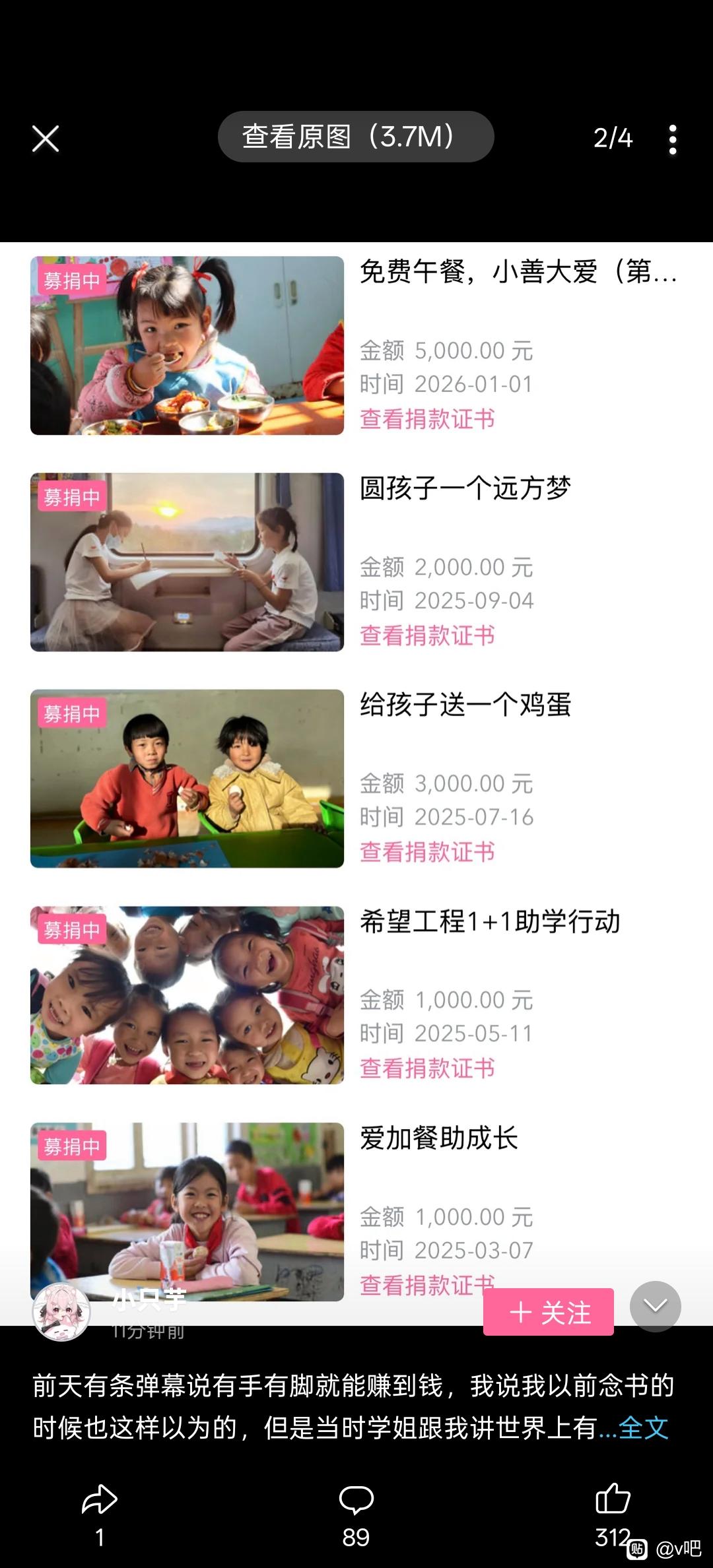Expand full post text via 全文
This screenshot has width=713, height=1568.
(x=643, y=1427)
